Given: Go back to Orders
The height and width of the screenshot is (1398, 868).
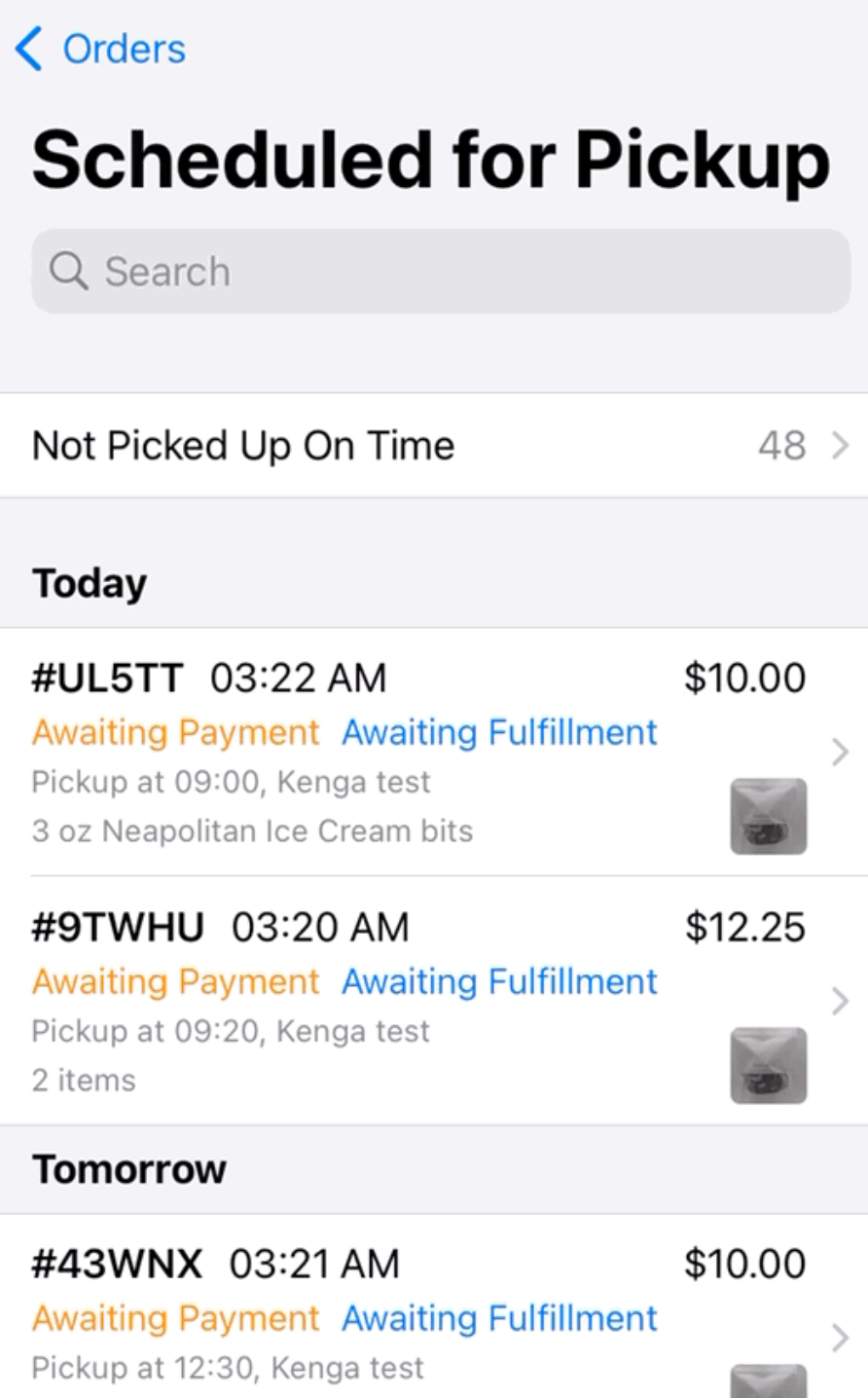Looking at the screenshot, I should [101, 49].
